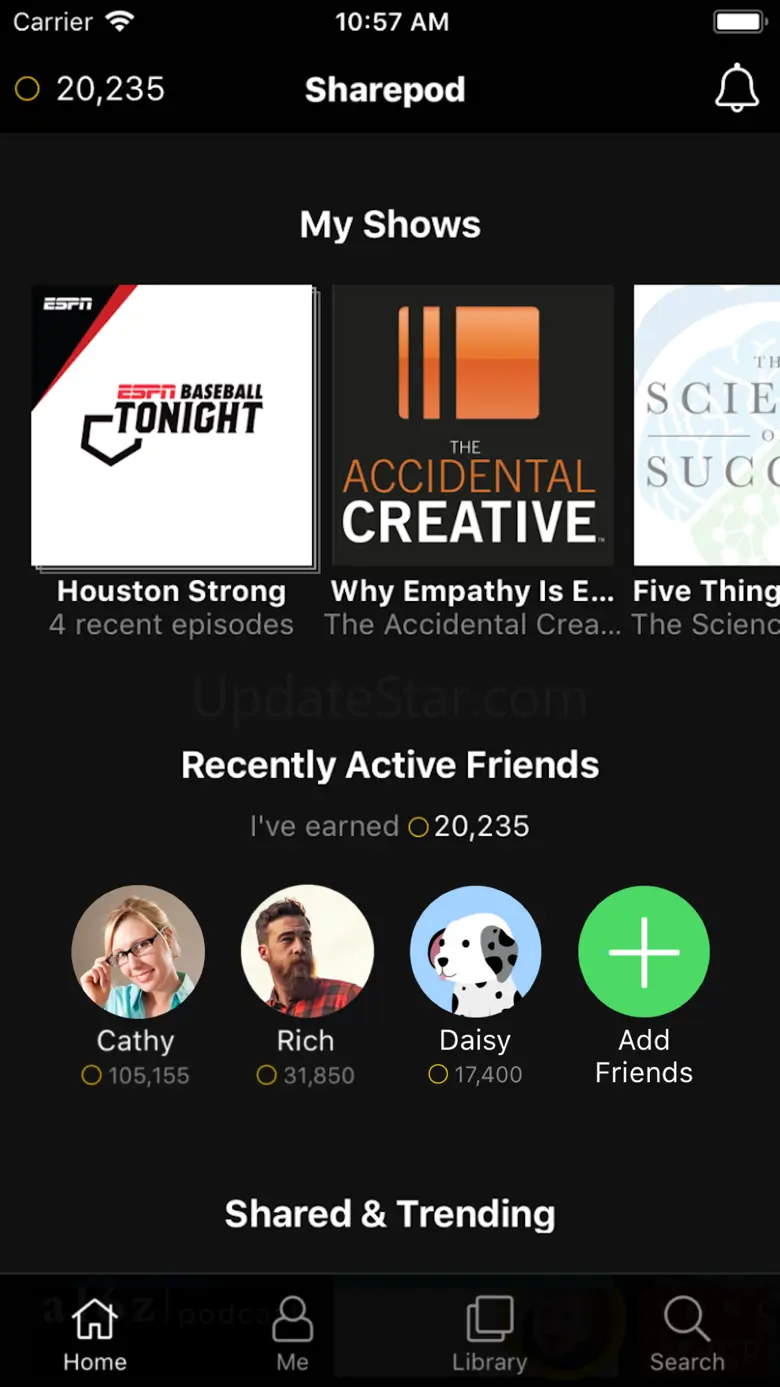View Rich's profile
Screen dimensions: 780x1387
click(x=307, y=952)
